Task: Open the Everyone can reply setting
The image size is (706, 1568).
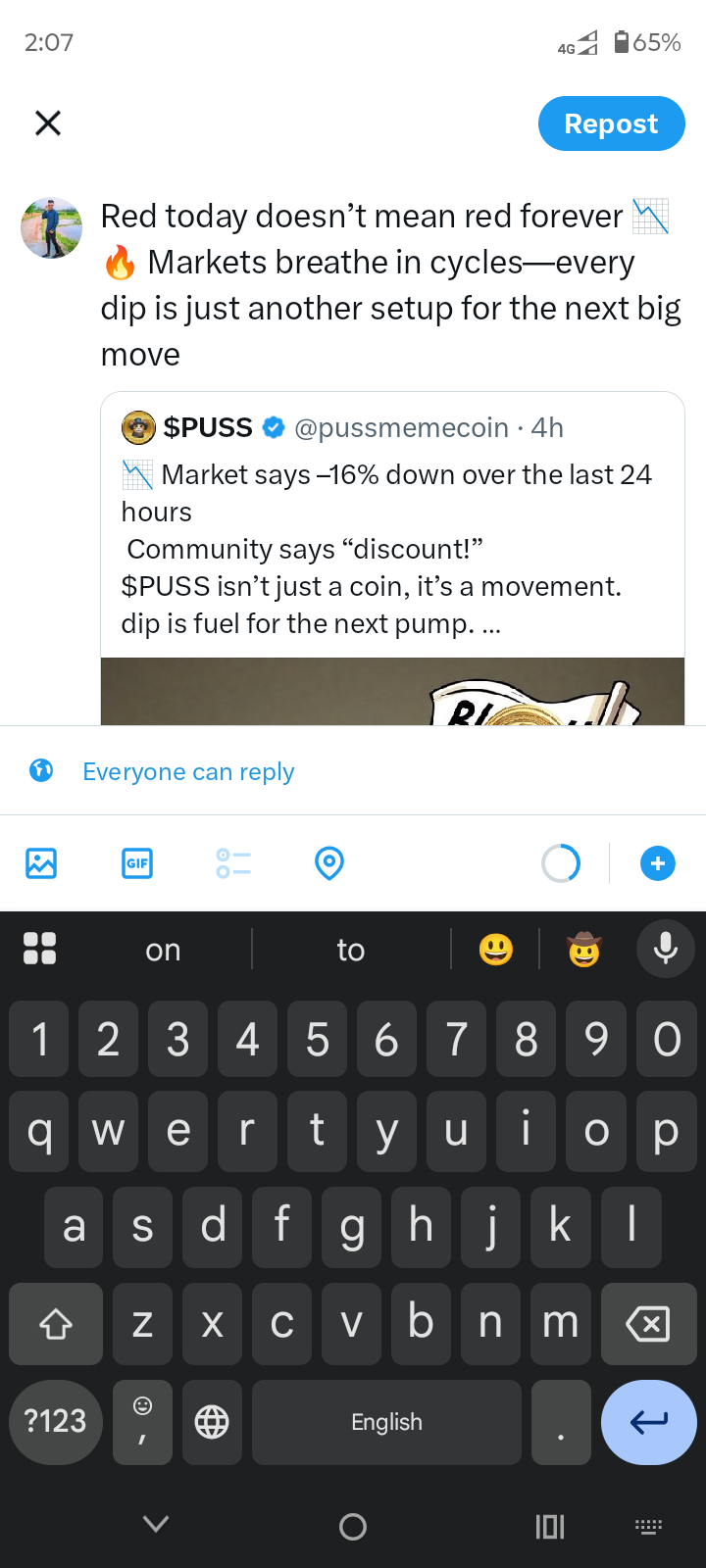Action: tap(188, 771)
